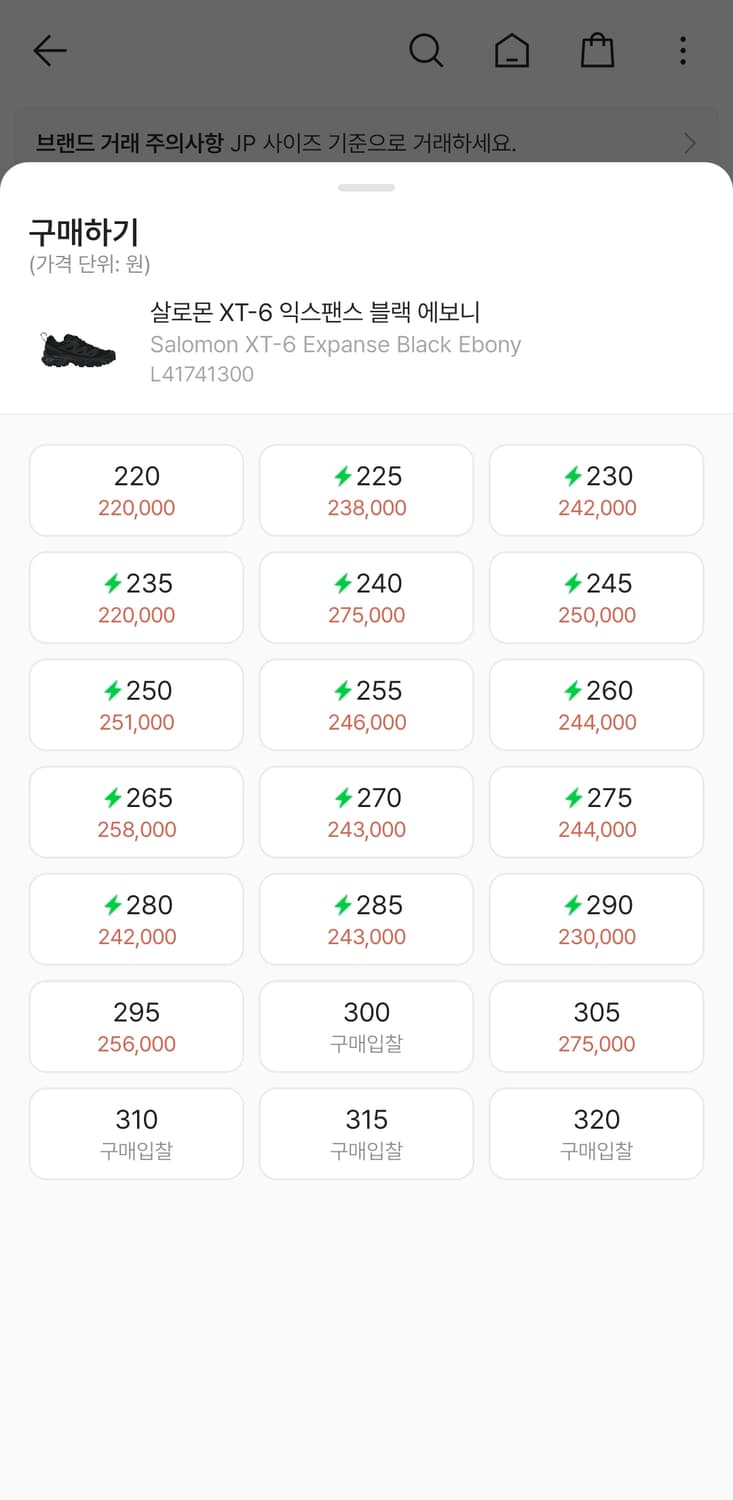The width and height of the screenshot is (733, 1500).
Task: Open the three-dot overflow menu
Action: 682,49
